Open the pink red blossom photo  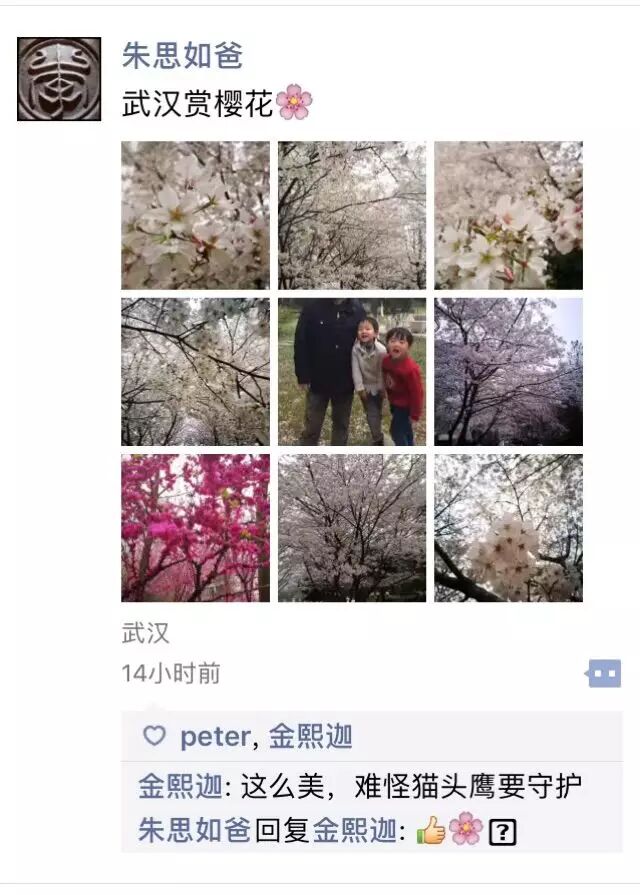coord(195,528)
